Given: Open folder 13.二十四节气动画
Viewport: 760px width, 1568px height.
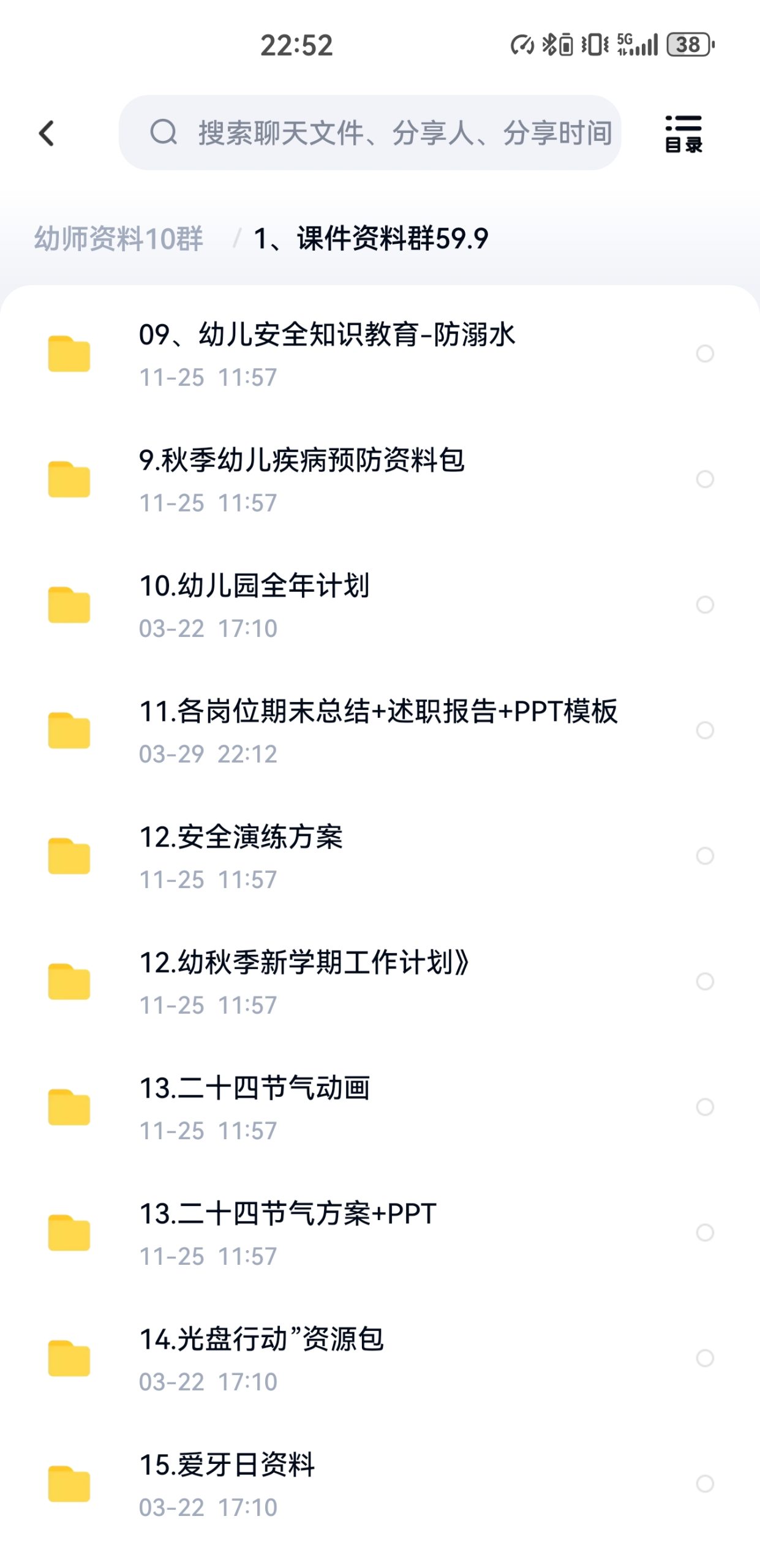Looking at the screenshot, I should tap(254, 1107).
